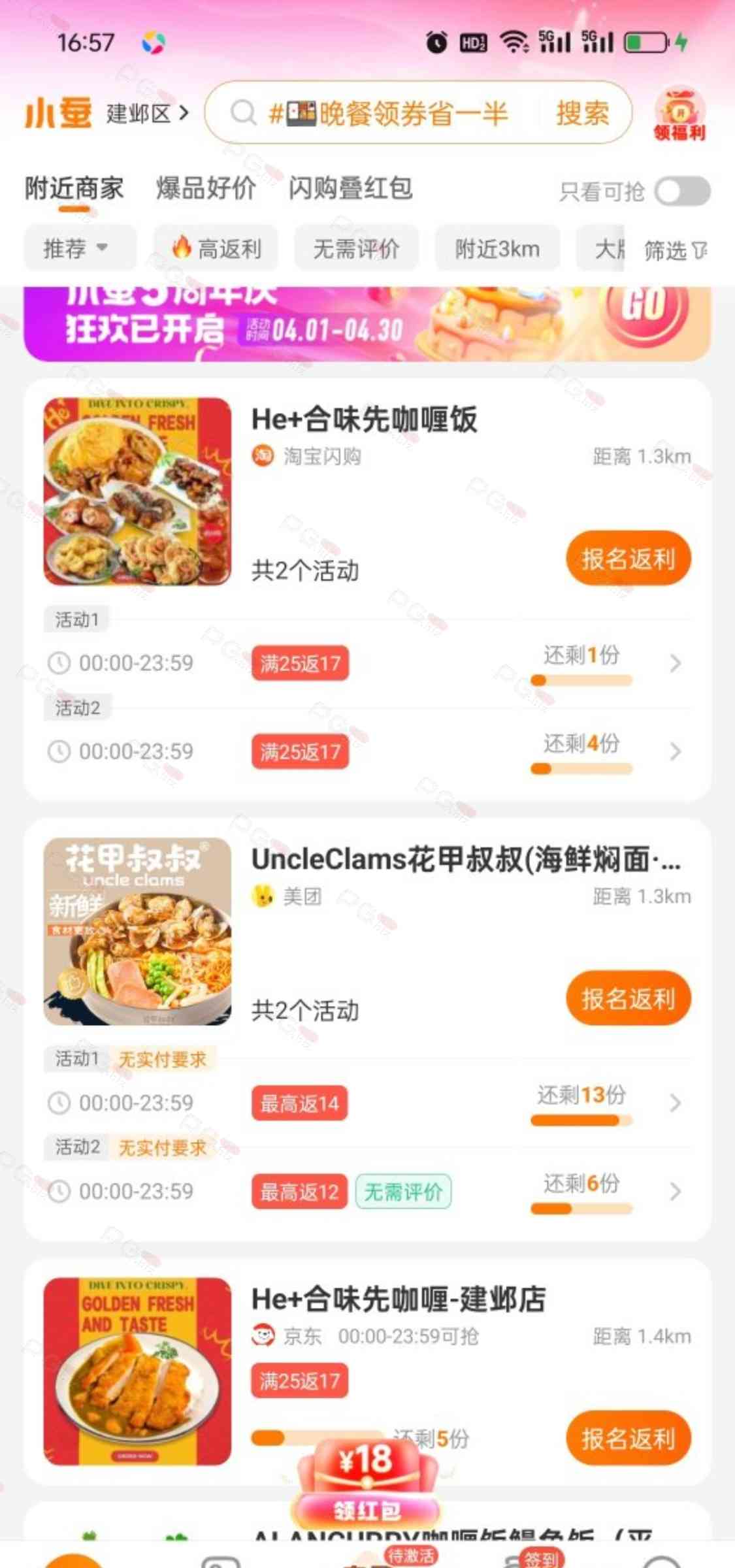Open the 筛选 filter options
Image resolution: width=735 pixels, height=1568 pixels.
click(675, 250)
